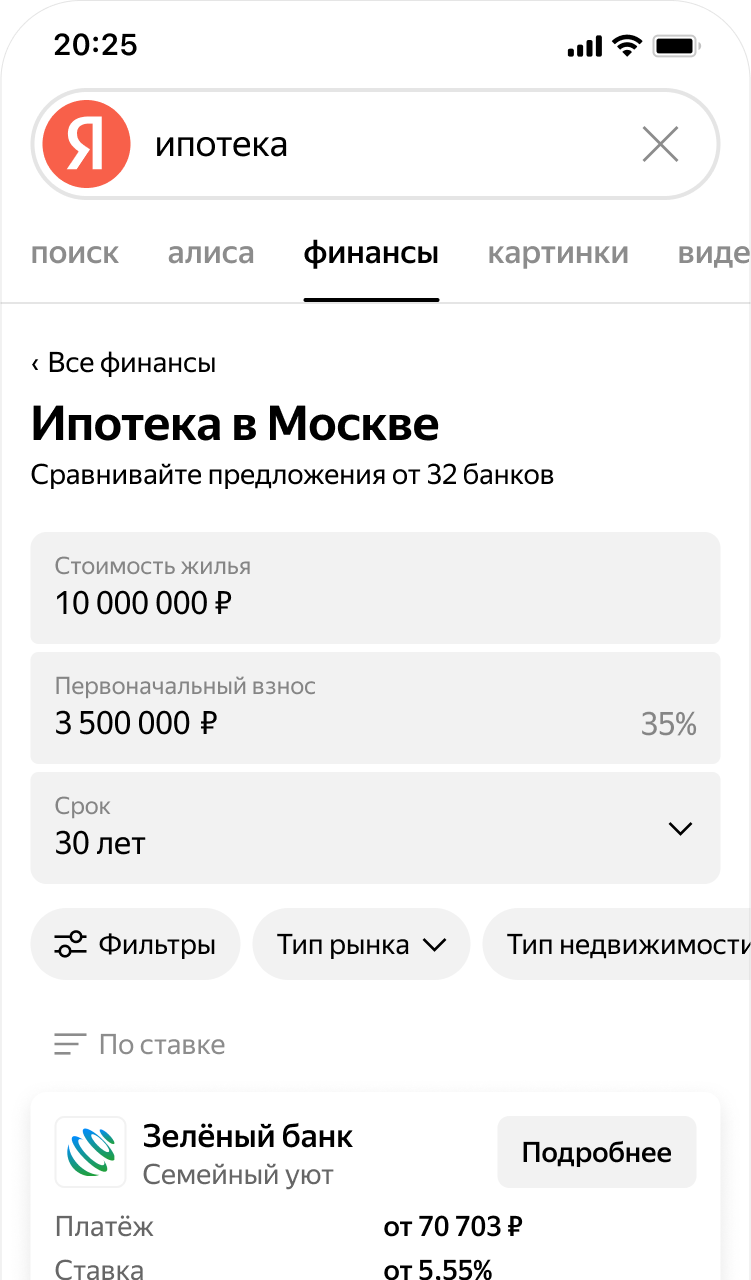Expand the Срок dropdown
751x1280 pixels.
point(375,828)
